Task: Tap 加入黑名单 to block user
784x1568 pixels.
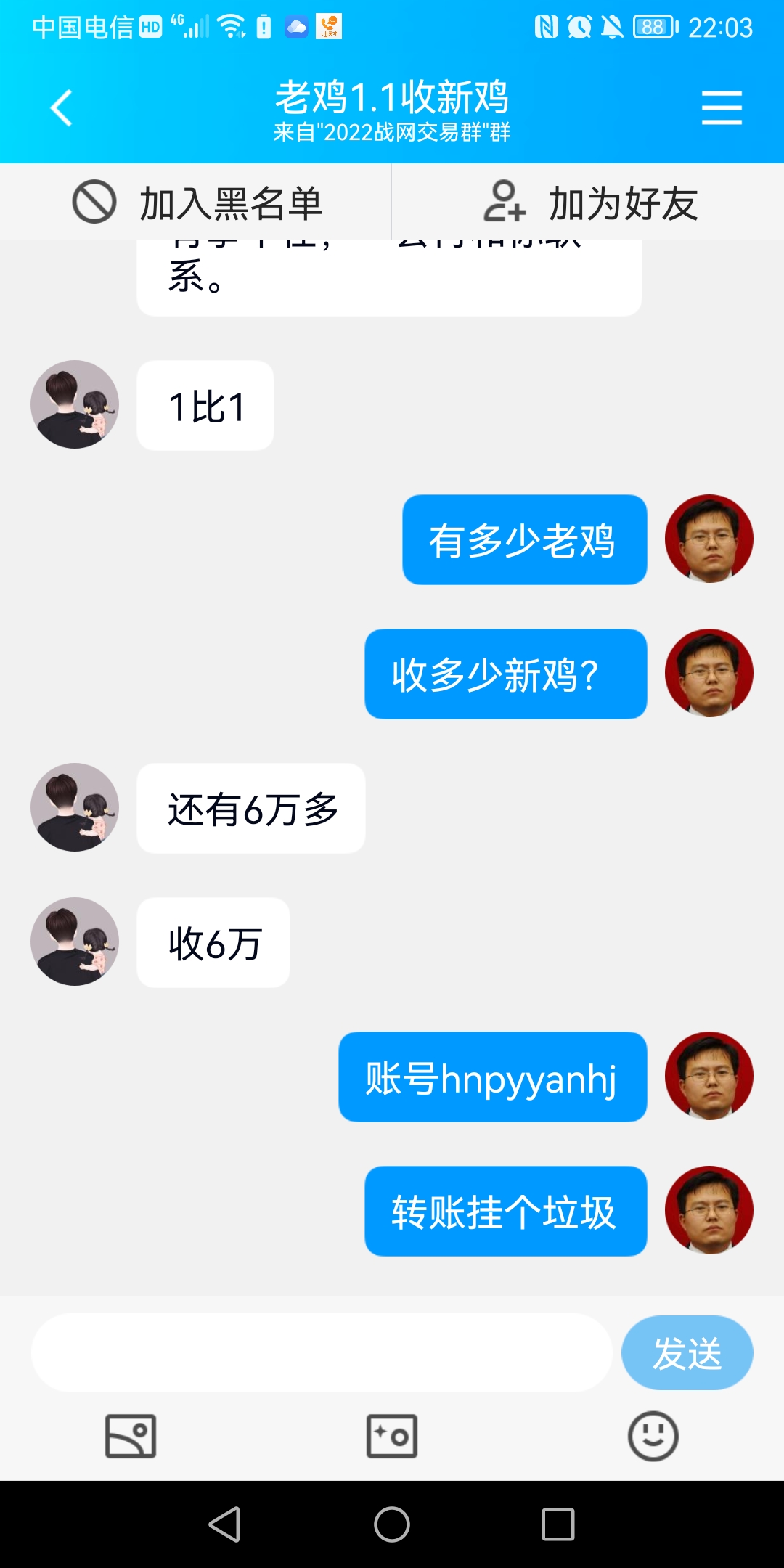Action: [x=196, y=203]
